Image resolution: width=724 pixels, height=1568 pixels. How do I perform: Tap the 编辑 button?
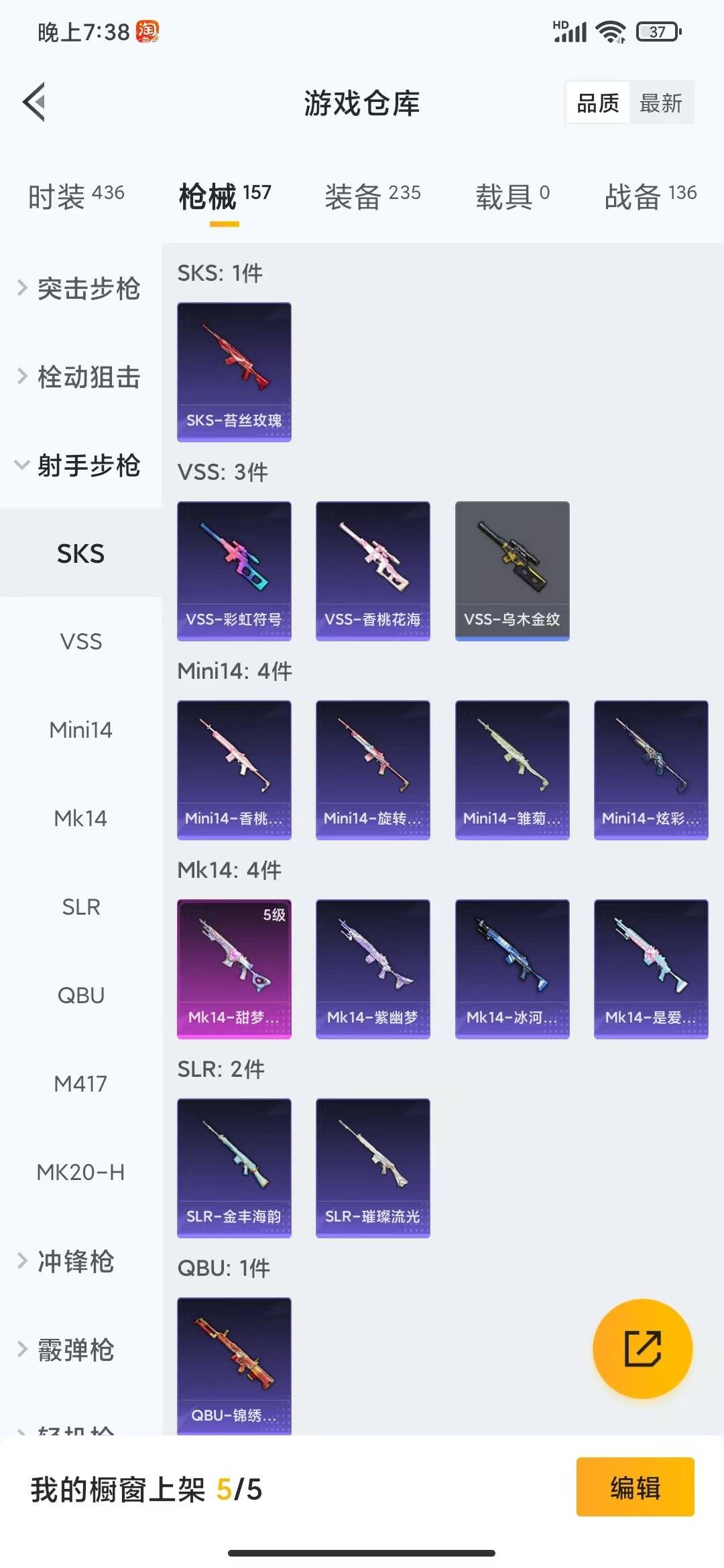click(x=635, y=1487)
